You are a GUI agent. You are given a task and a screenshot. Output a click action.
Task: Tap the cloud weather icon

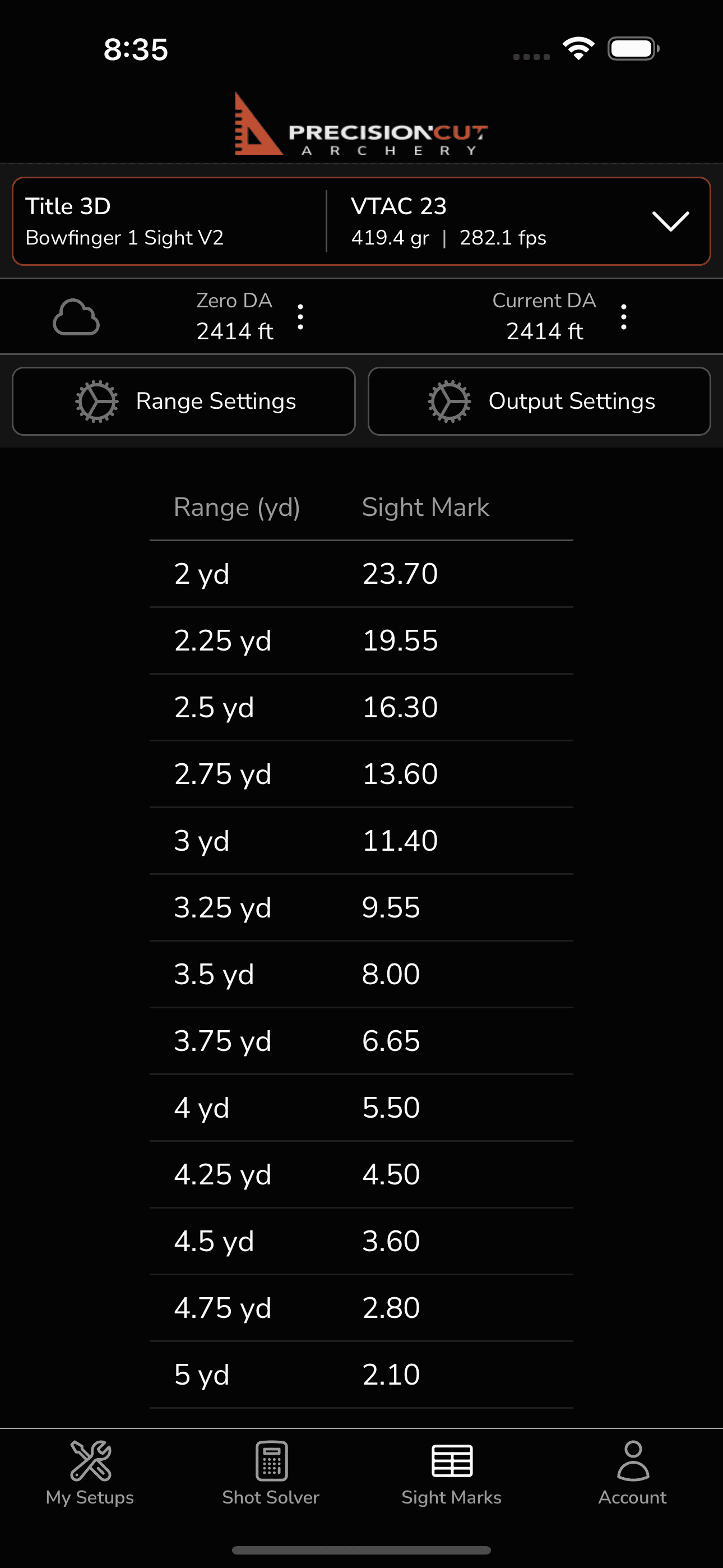76,317
